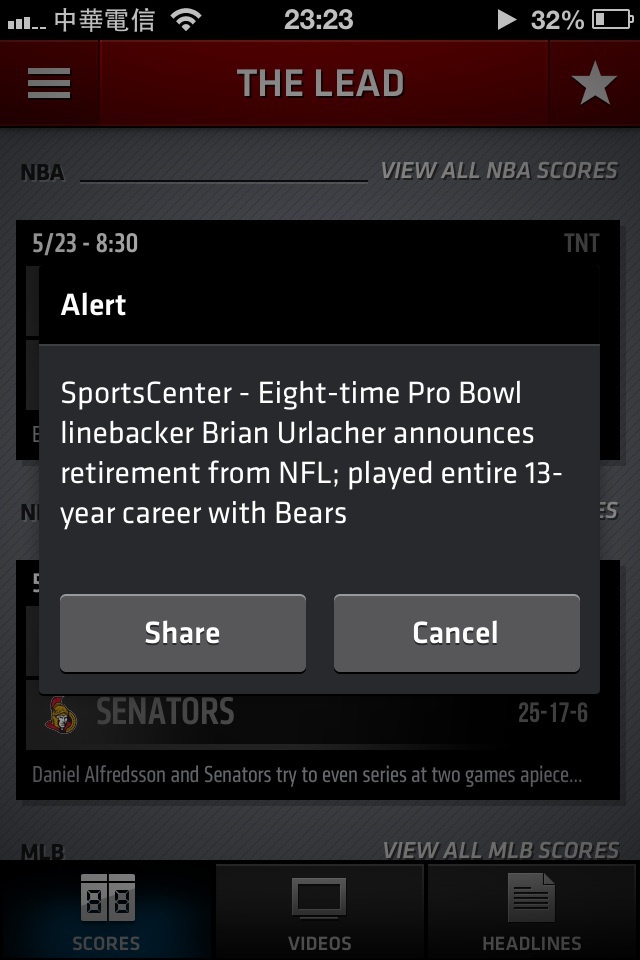Open the hamburger menu
This screenshot has height=960, width=640.
coord(49,84)
